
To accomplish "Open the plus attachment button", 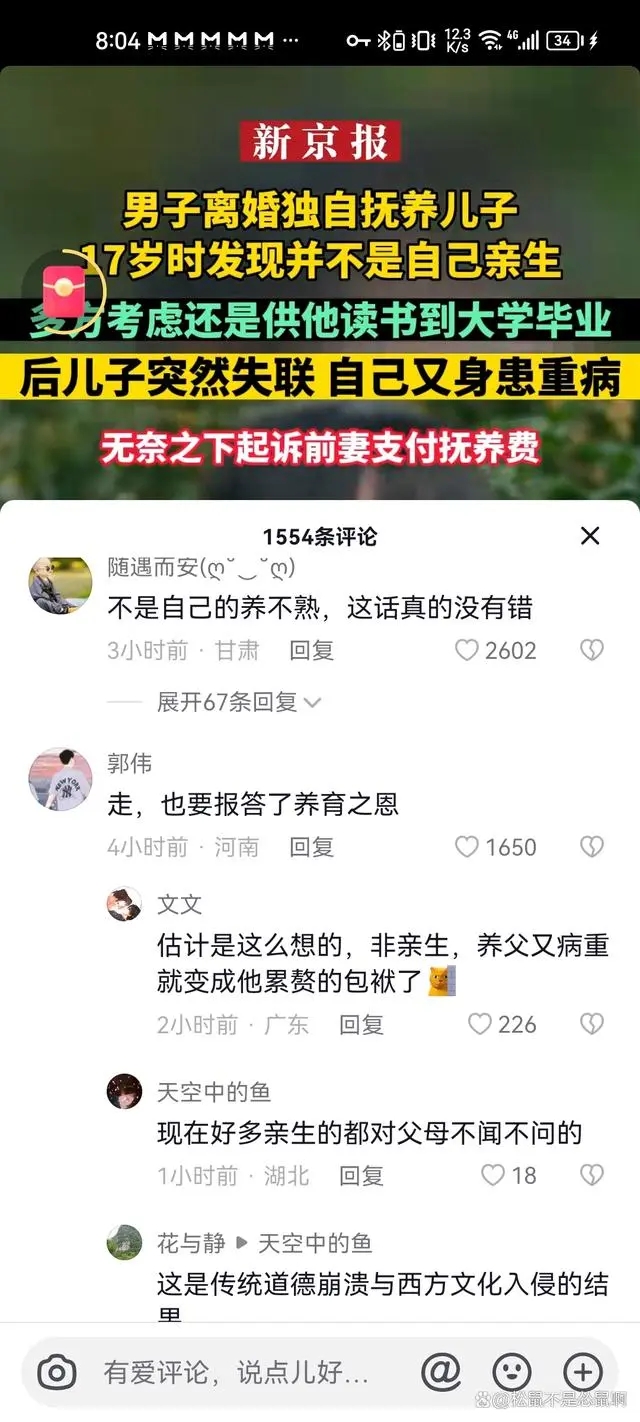I will pyautogui.click(x=583, y=1372).
